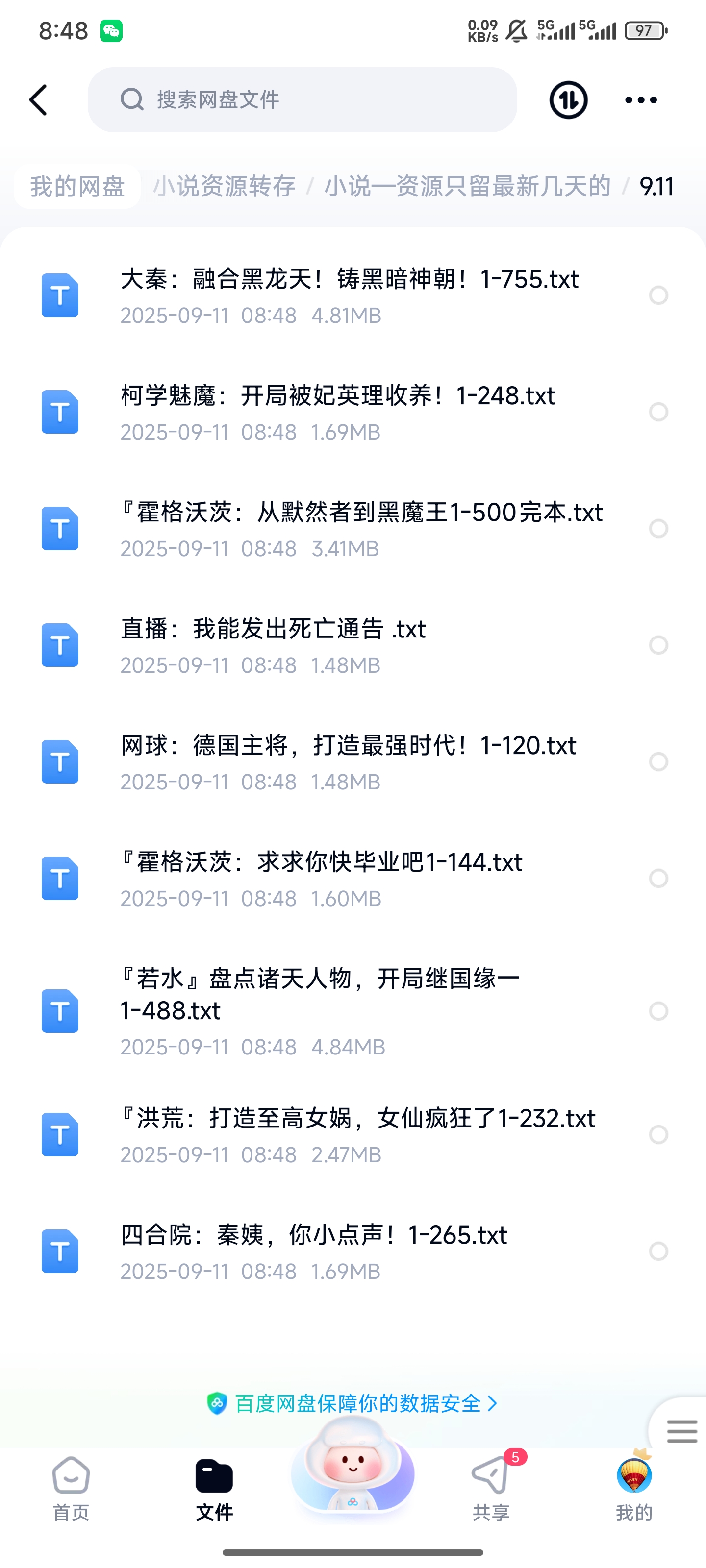This screenshot has width=706, height=1568.
Task: Open the file 网球：德国主将，打造最强时代！1-120.txt
Action: 348,761
